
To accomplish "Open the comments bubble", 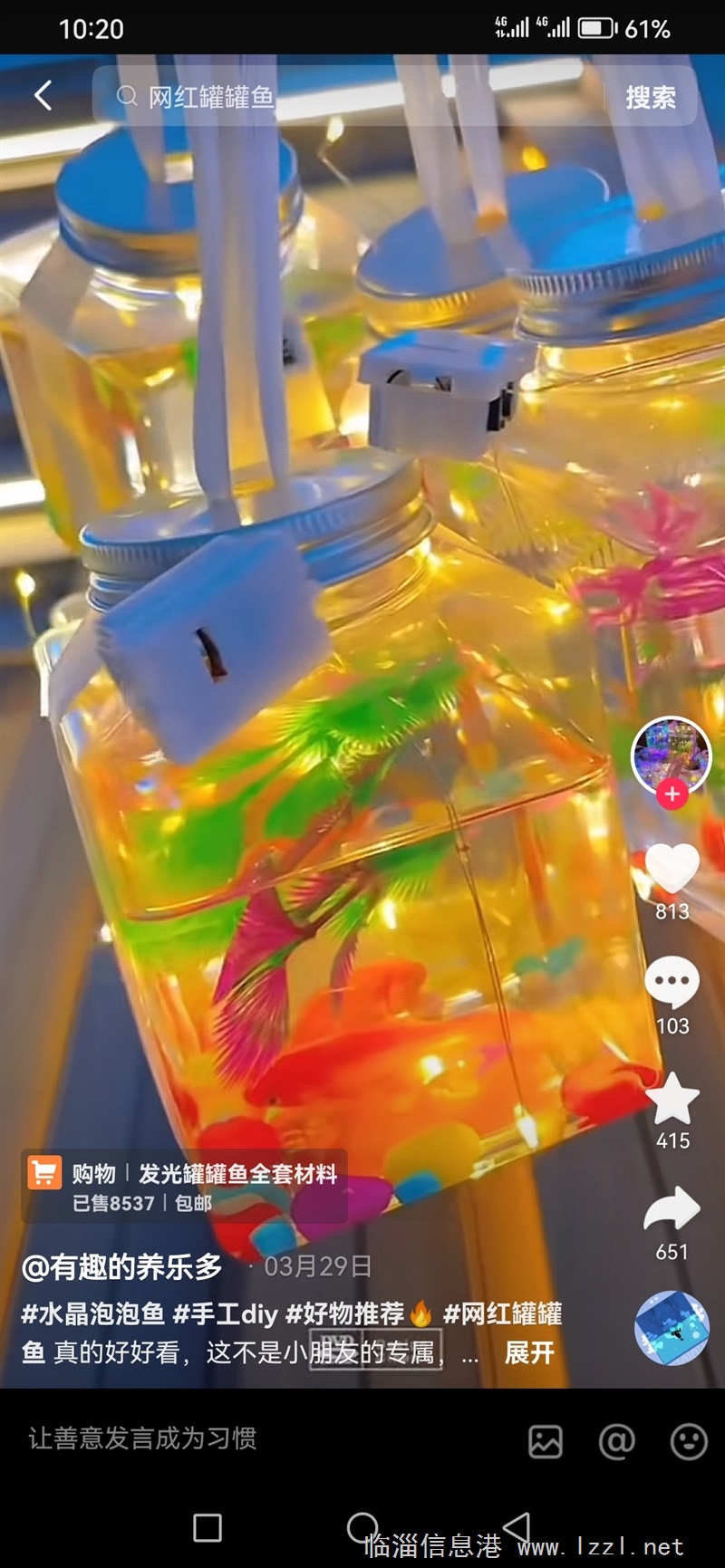I will pyautogui.click(x=672, y=982).
